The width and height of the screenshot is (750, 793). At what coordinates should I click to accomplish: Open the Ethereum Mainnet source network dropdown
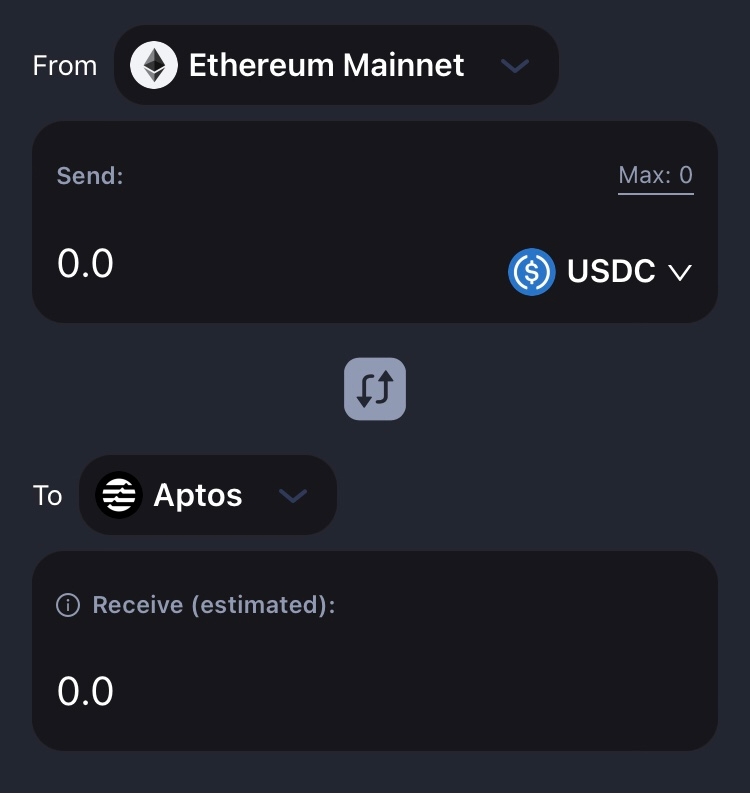[336, 66]
